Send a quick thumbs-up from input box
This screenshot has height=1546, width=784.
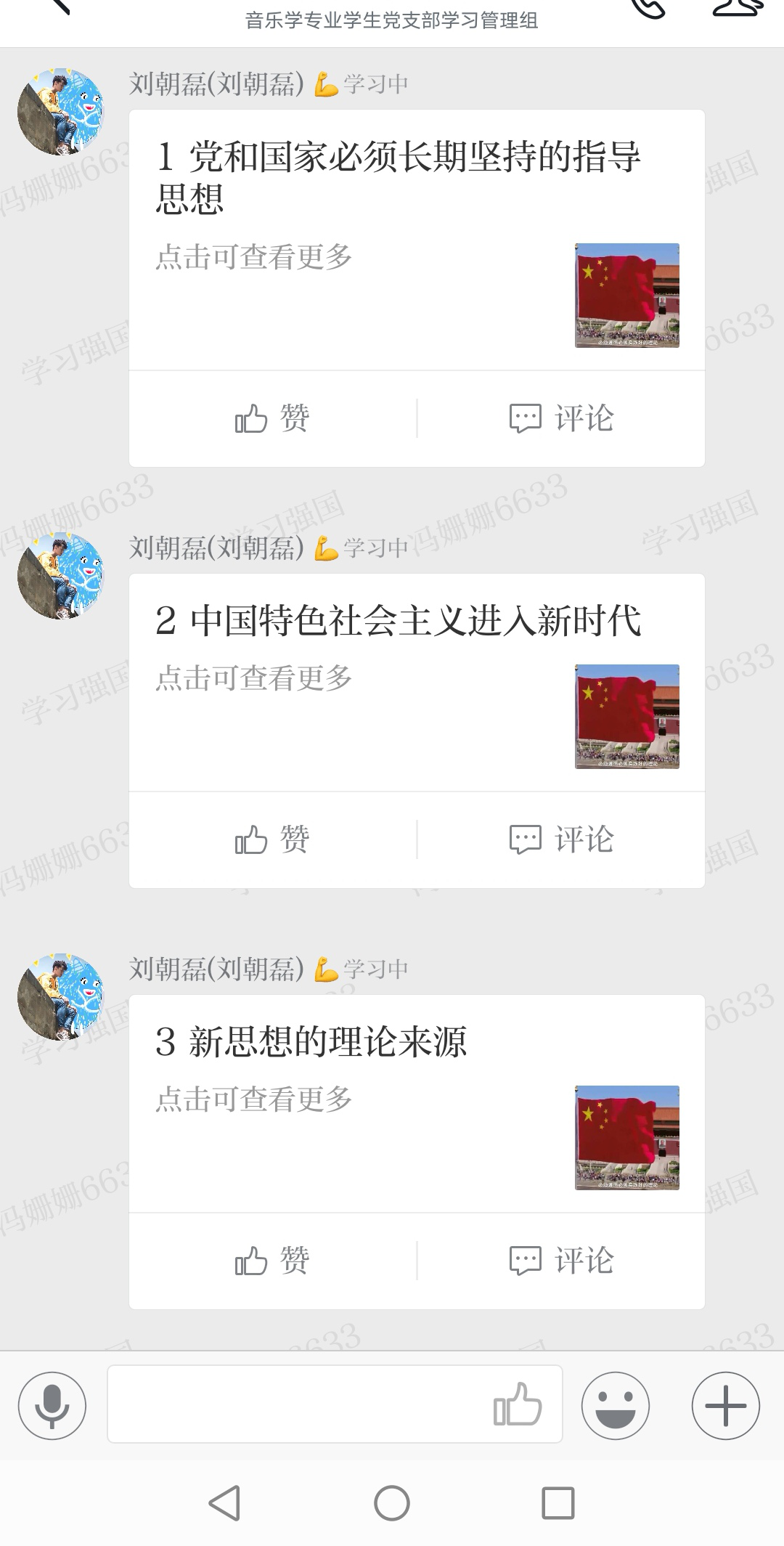point(518,1404)
